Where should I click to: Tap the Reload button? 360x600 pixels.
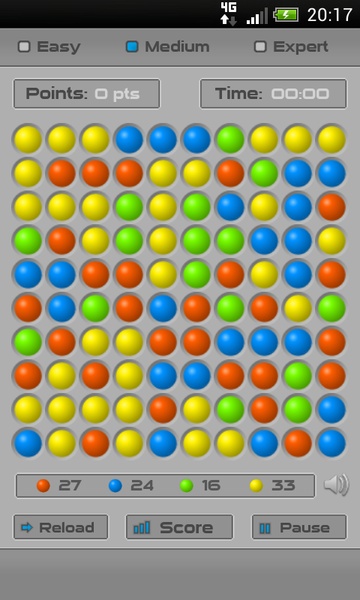coord(61,527)
